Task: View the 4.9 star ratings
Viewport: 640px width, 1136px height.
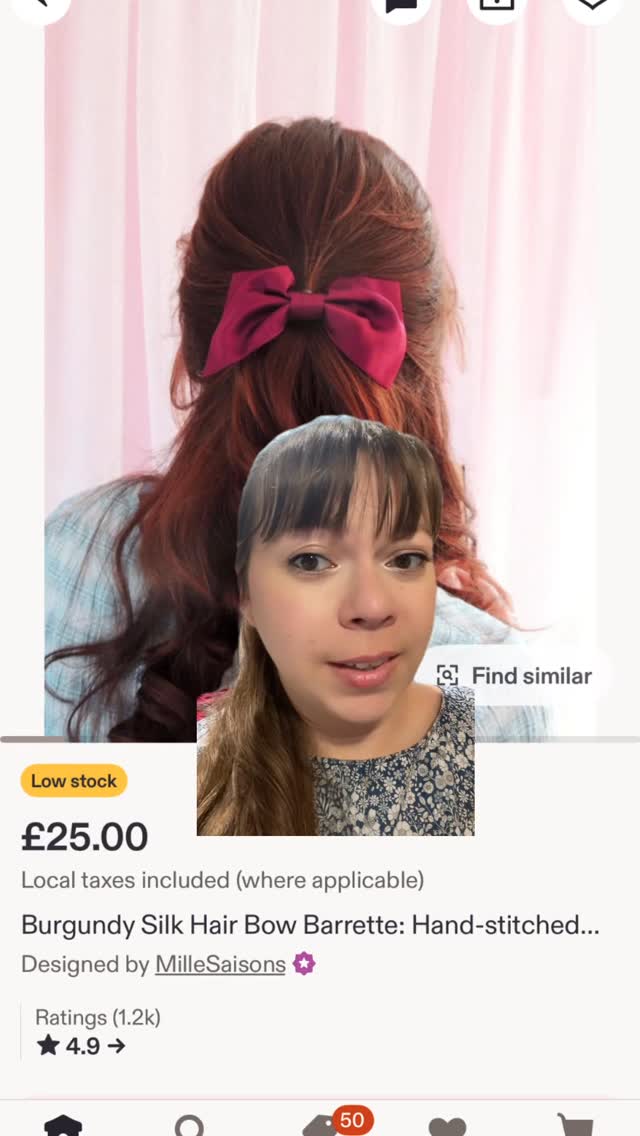Action: 82,1046
